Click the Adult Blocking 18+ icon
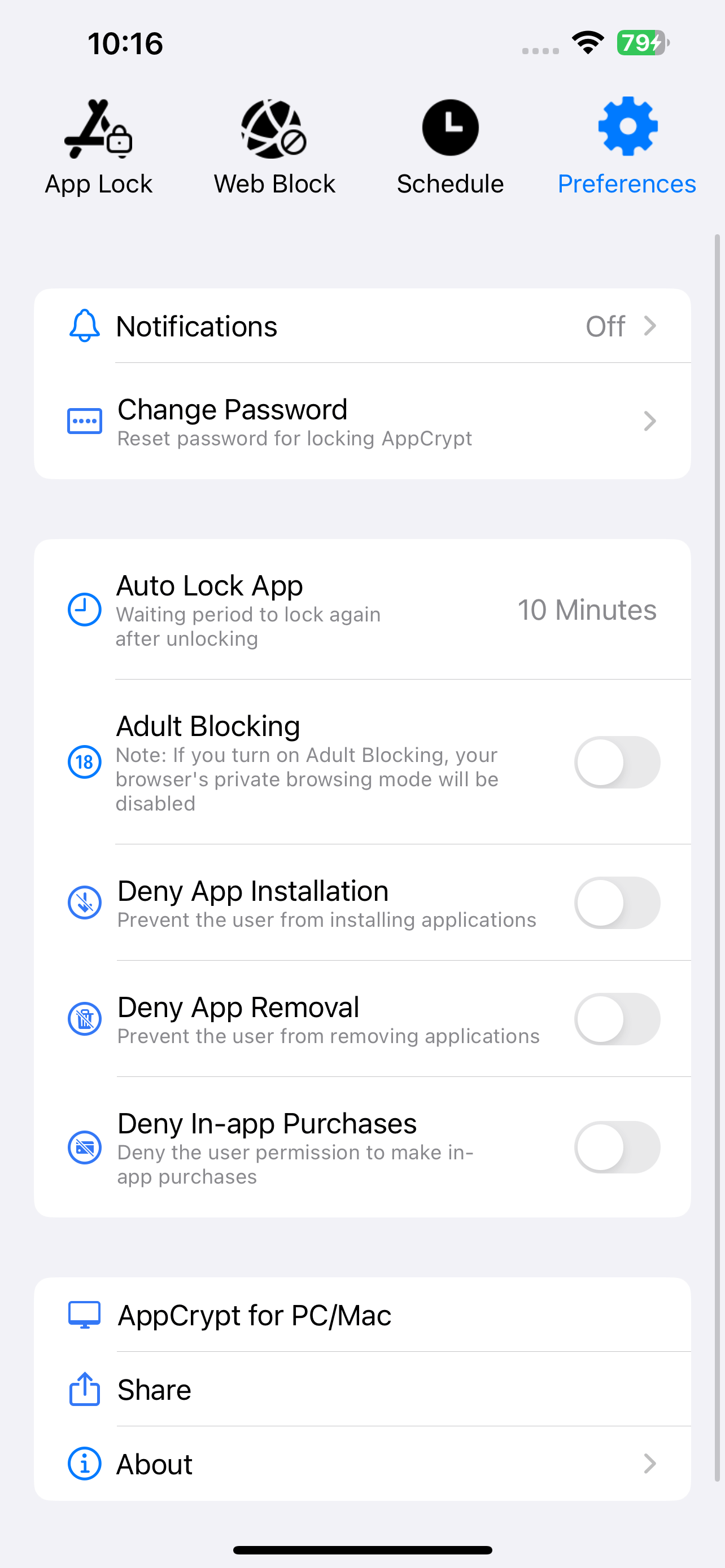The image size is (725, 1568). pyautogui.click(x=85, y=762)
